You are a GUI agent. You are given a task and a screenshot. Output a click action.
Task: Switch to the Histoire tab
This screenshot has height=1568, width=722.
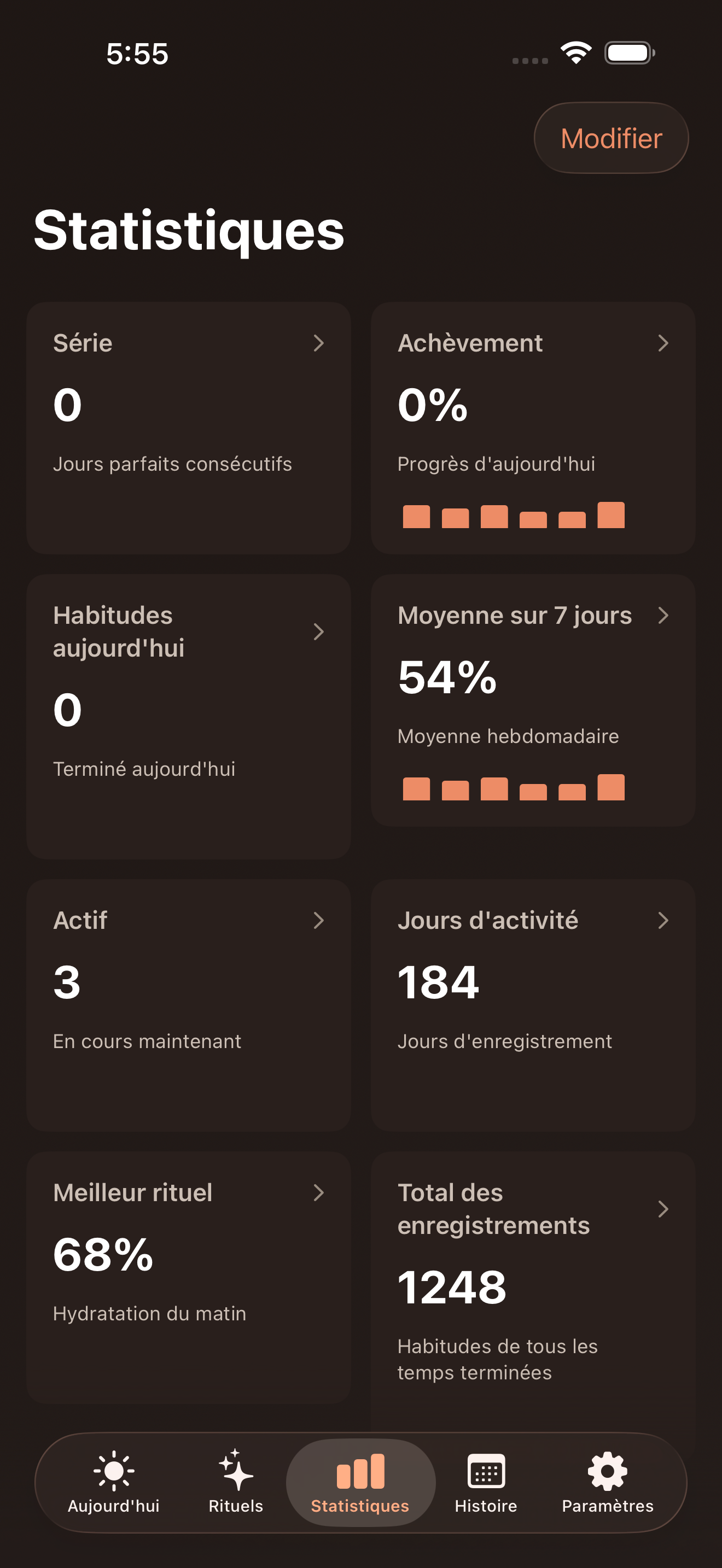point(486,1483)
